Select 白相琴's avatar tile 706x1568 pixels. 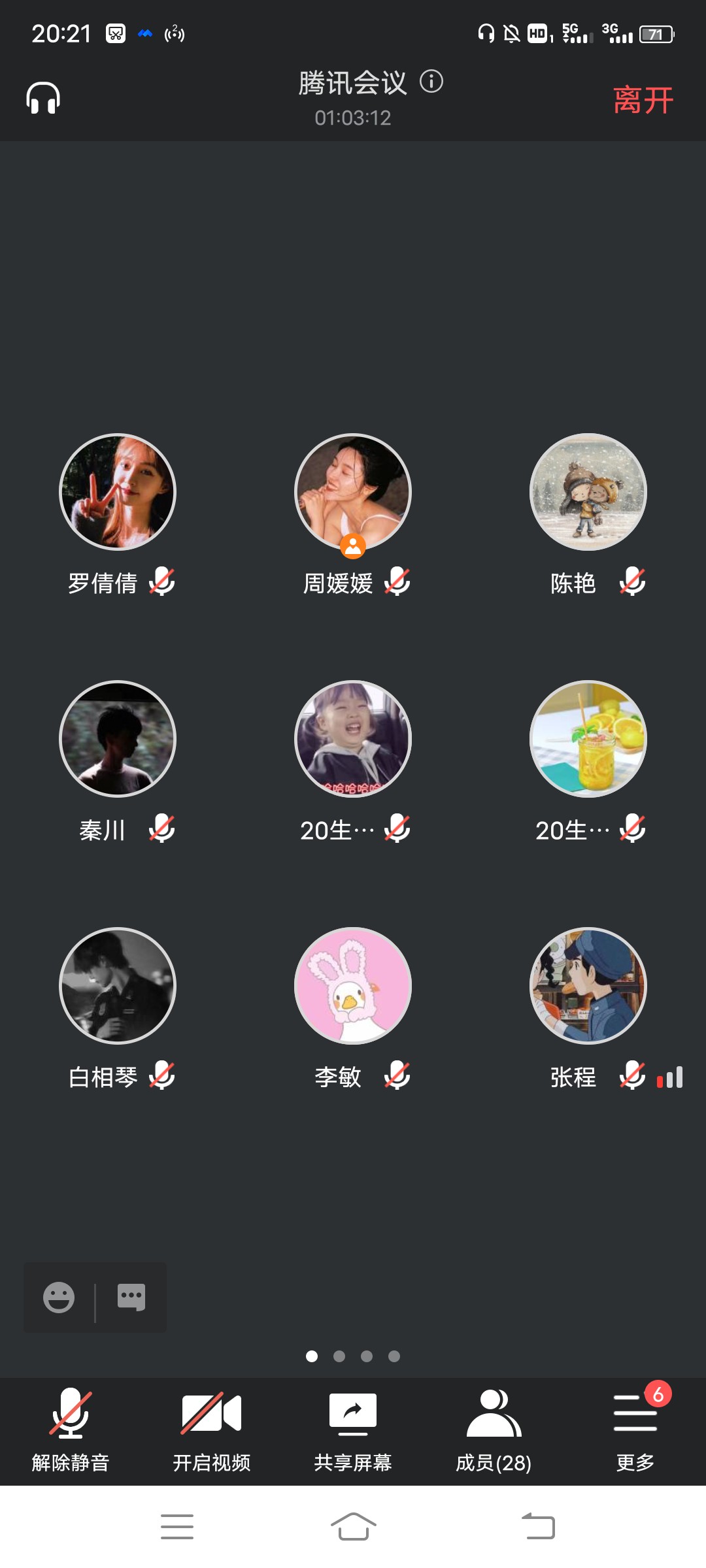click(118, 986)
